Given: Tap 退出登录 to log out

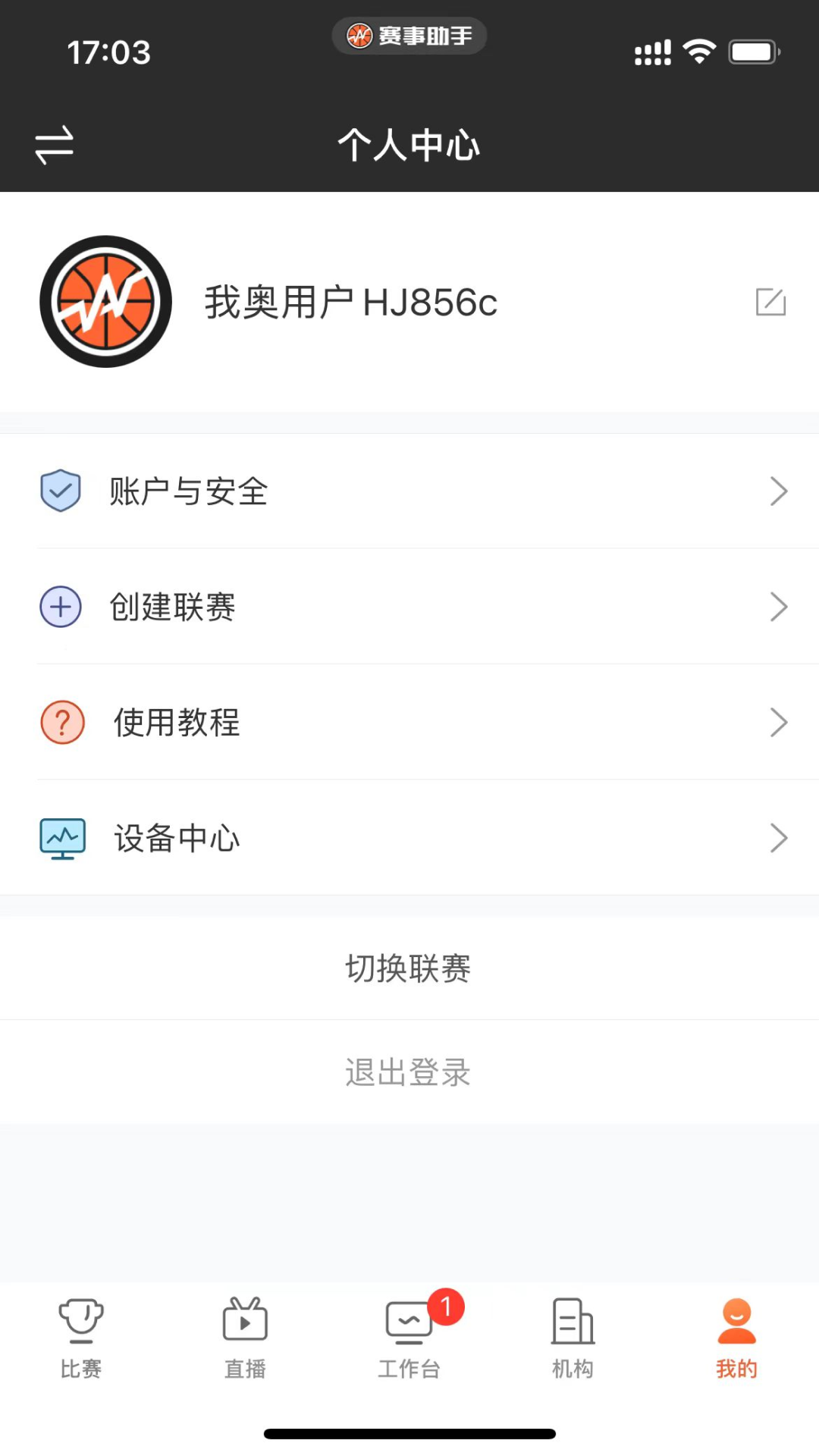Looking at the screenshot, I should tap(408, 1072).
